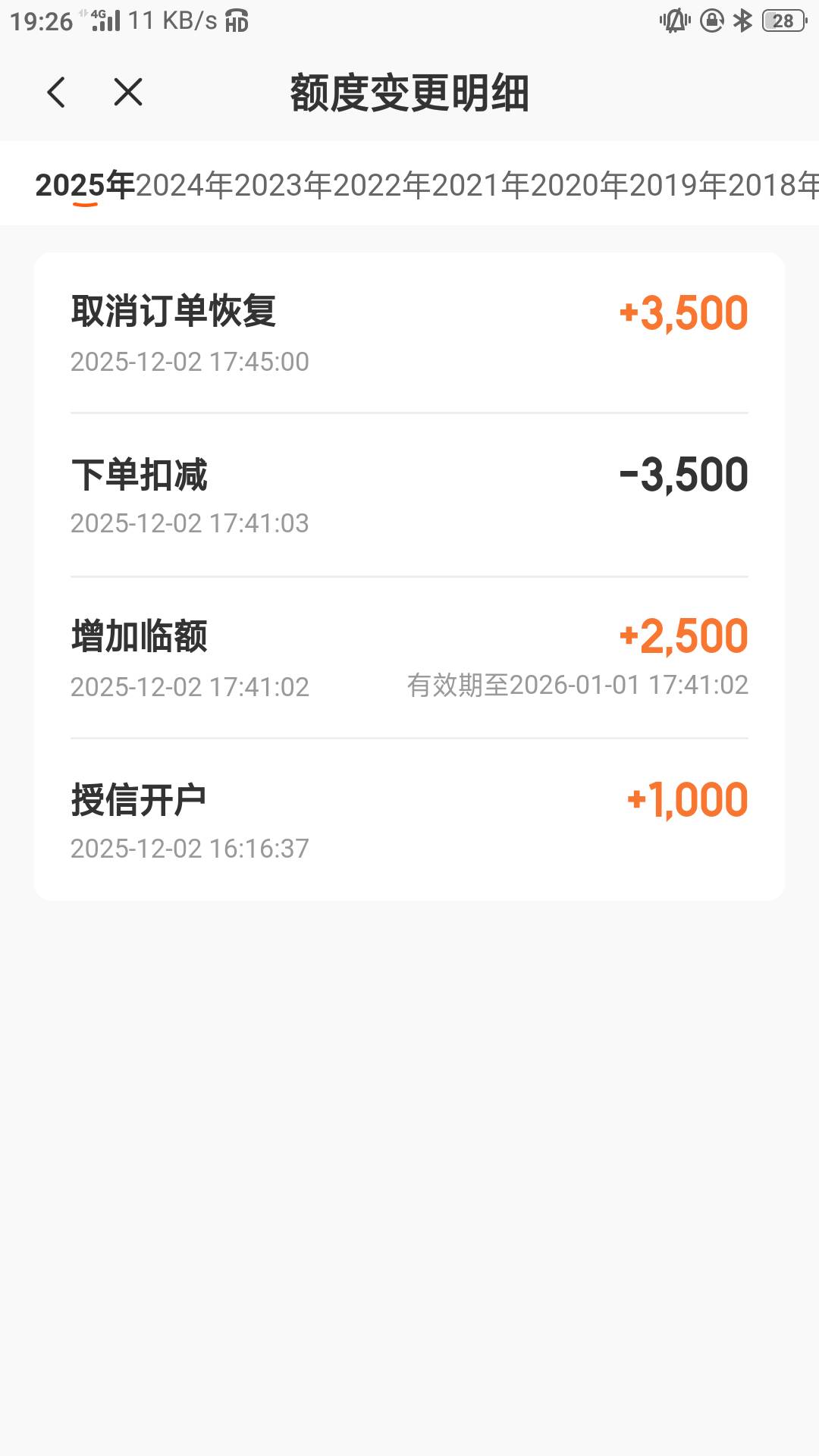Screen dimensions: 819x1456
Task: Show the 2019年 tab
Action: click(677, 185)
